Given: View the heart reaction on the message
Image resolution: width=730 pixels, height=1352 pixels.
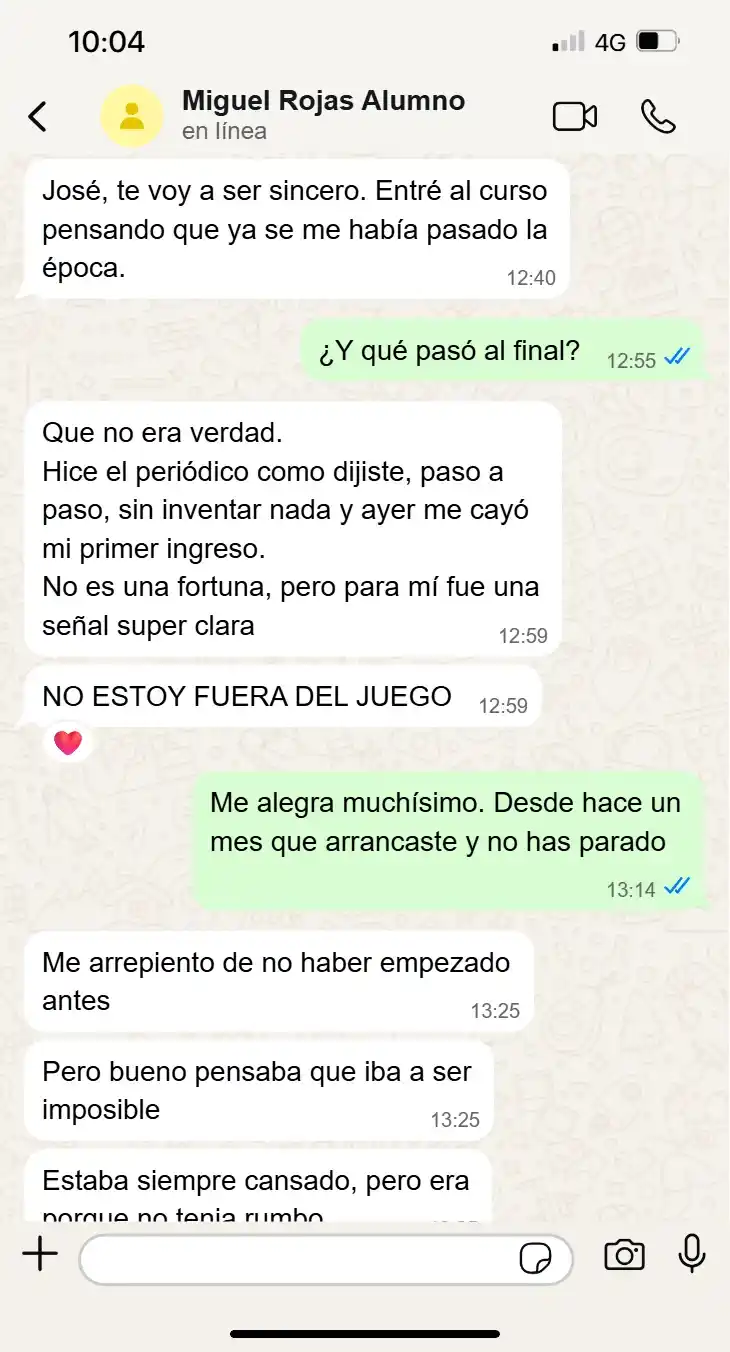Looking at the screenshot, I should click(68, 743).
